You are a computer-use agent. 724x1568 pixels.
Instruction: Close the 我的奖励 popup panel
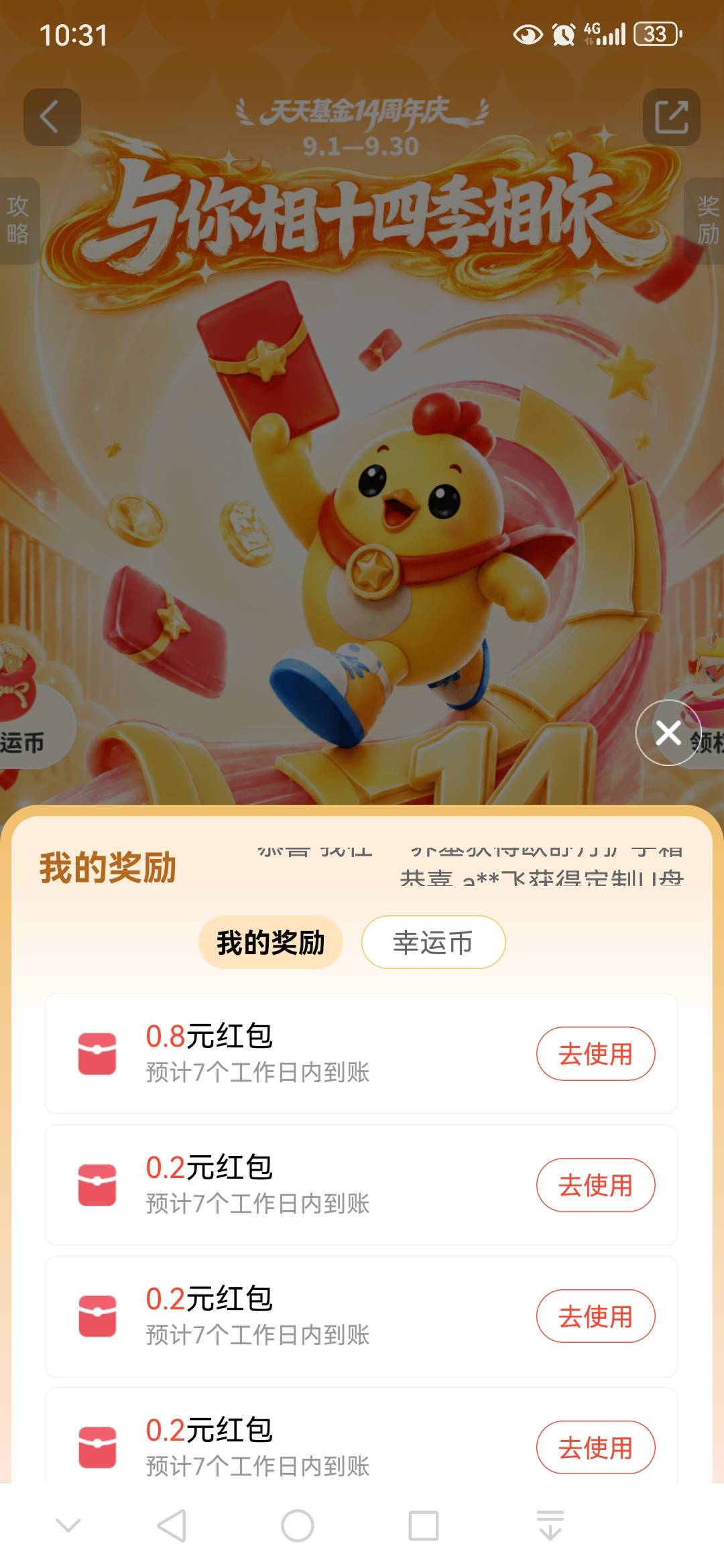pyautogui.click(x=668, y=732)
